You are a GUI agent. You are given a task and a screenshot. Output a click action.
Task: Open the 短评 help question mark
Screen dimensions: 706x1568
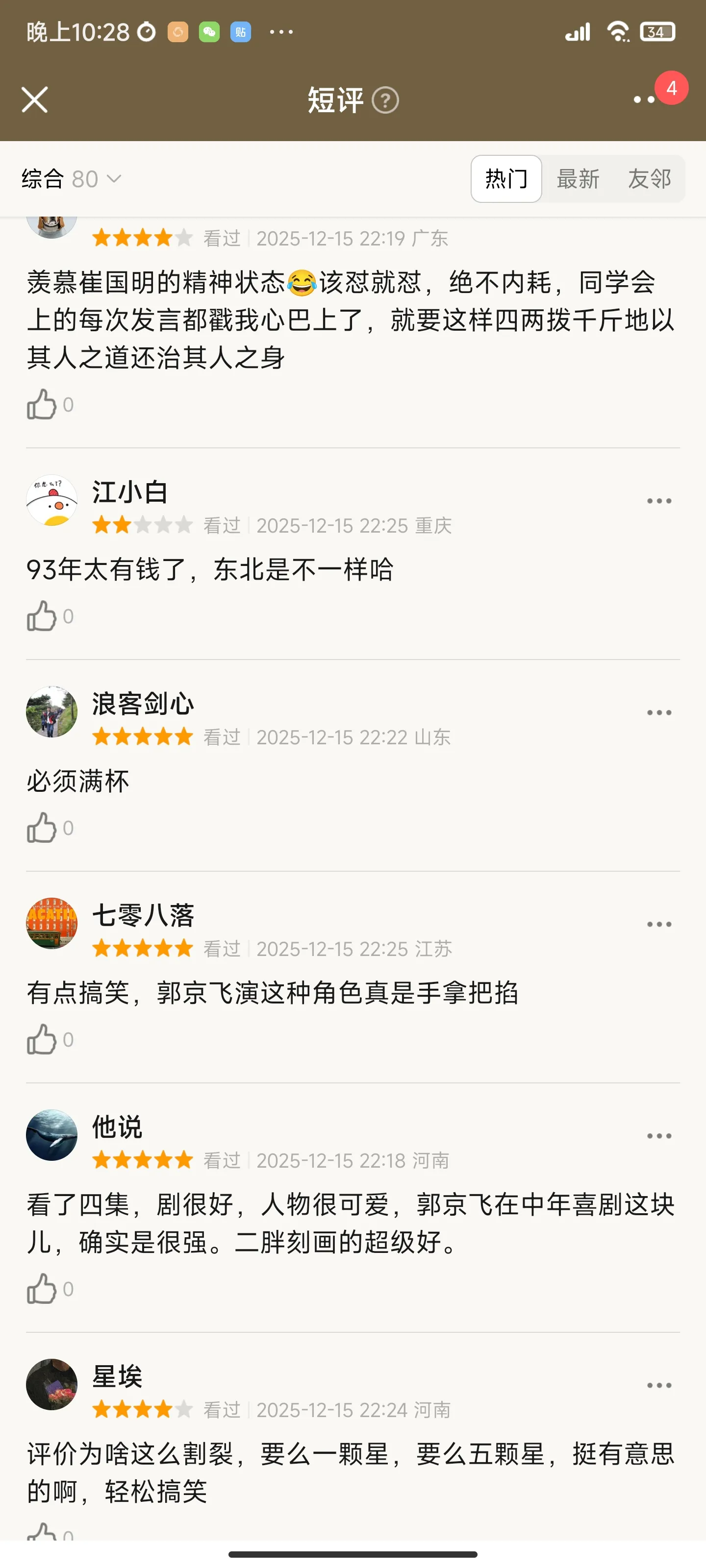(385, 100)
